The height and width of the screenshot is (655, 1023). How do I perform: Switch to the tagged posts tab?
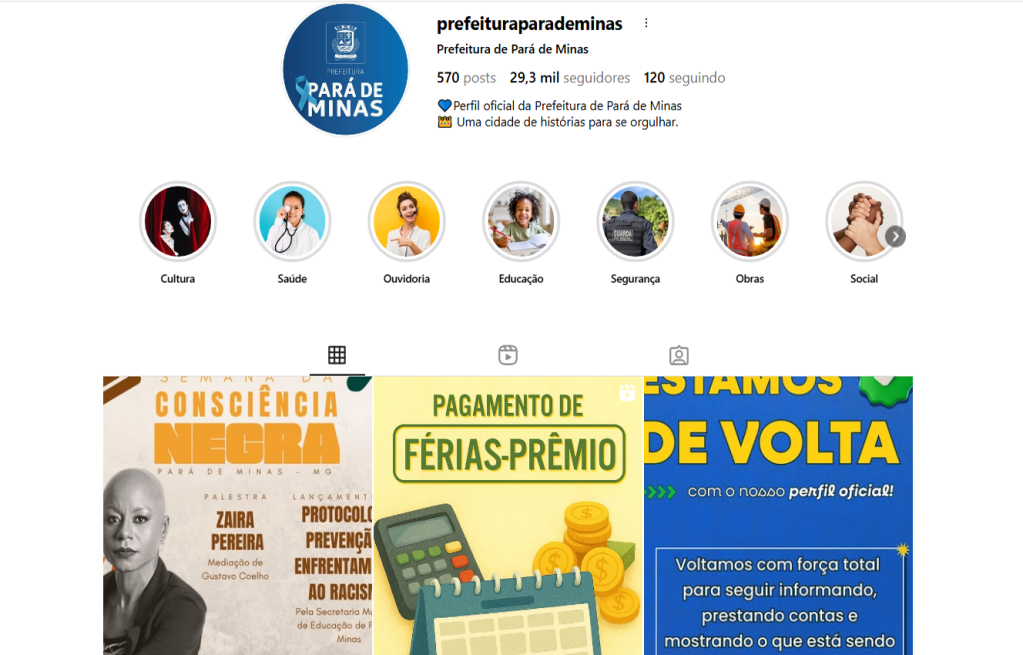[679, 355]
